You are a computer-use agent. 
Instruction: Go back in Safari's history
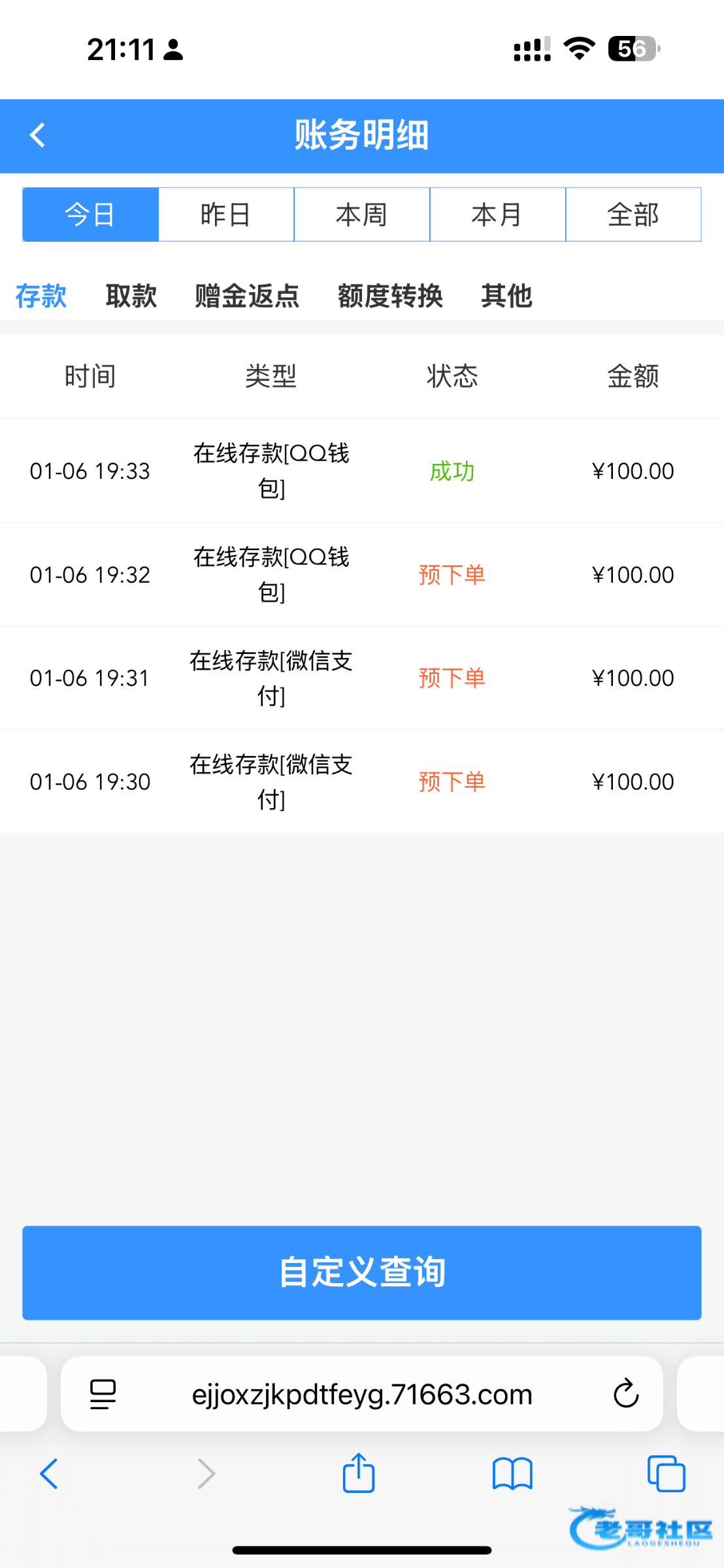click(x=49, y=1474)
